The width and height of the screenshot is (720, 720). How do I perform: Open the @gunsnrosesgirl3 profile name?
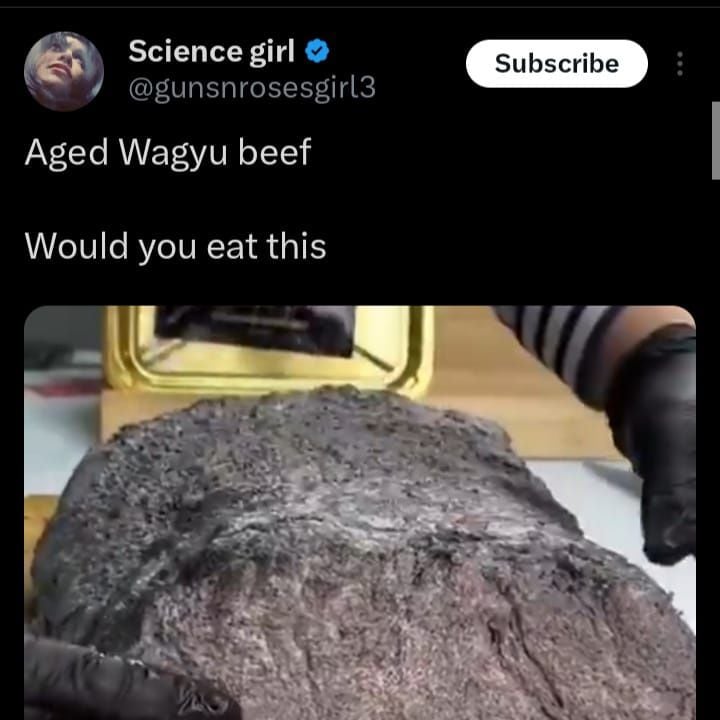(252, 88)
